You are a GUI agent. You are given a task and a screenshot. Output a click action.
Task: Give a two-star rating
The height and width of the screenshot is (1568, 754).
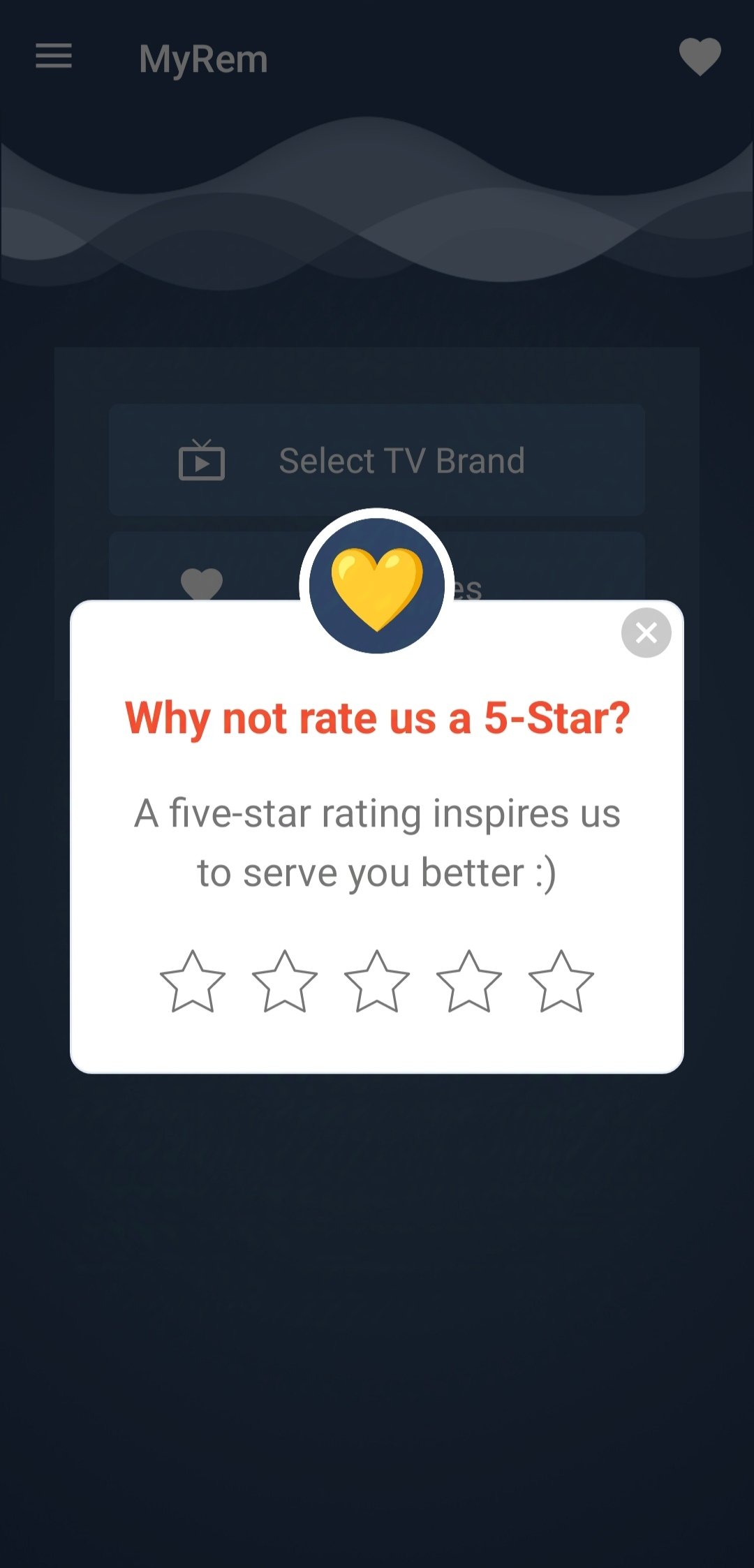[285, 982]
